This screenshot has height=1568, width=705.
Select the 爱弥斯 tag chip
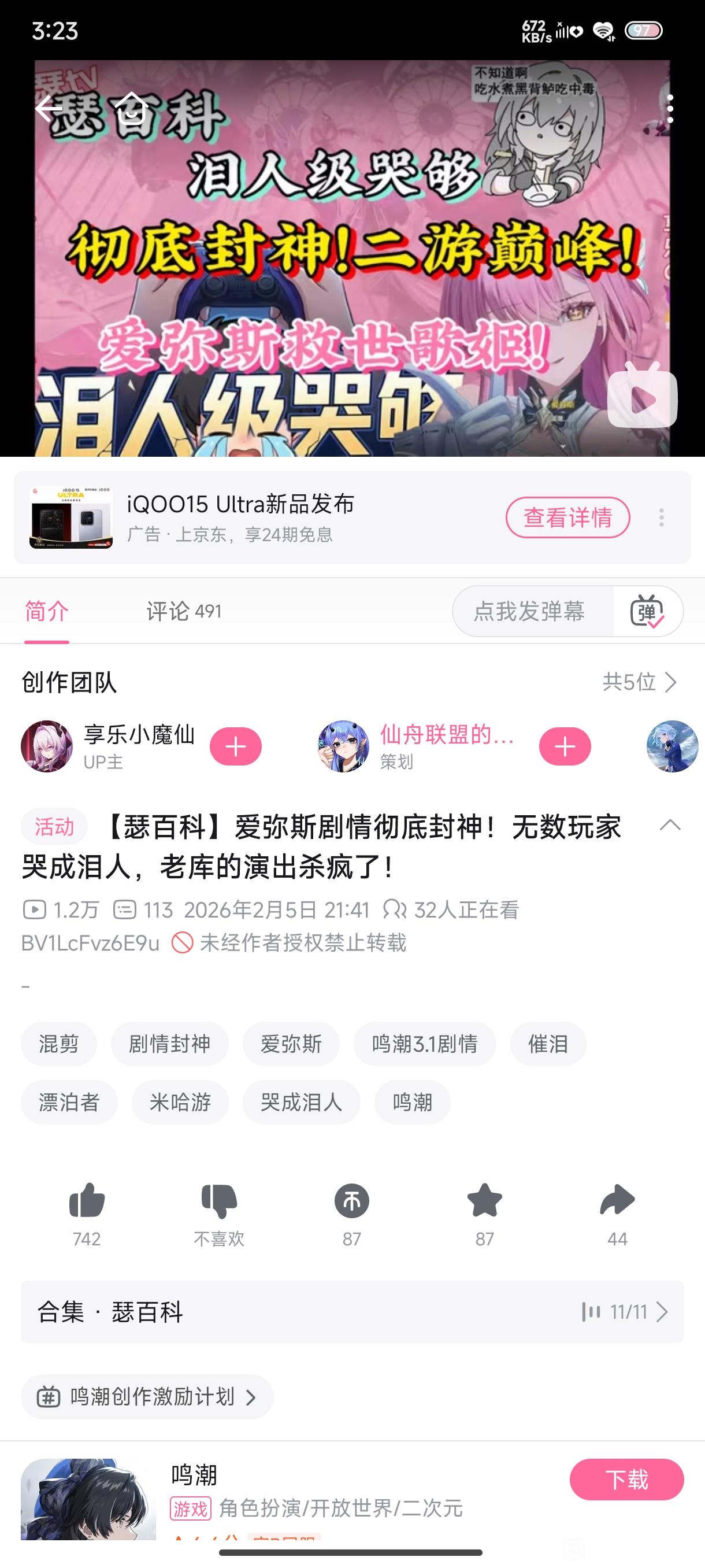coord(291,1044)
